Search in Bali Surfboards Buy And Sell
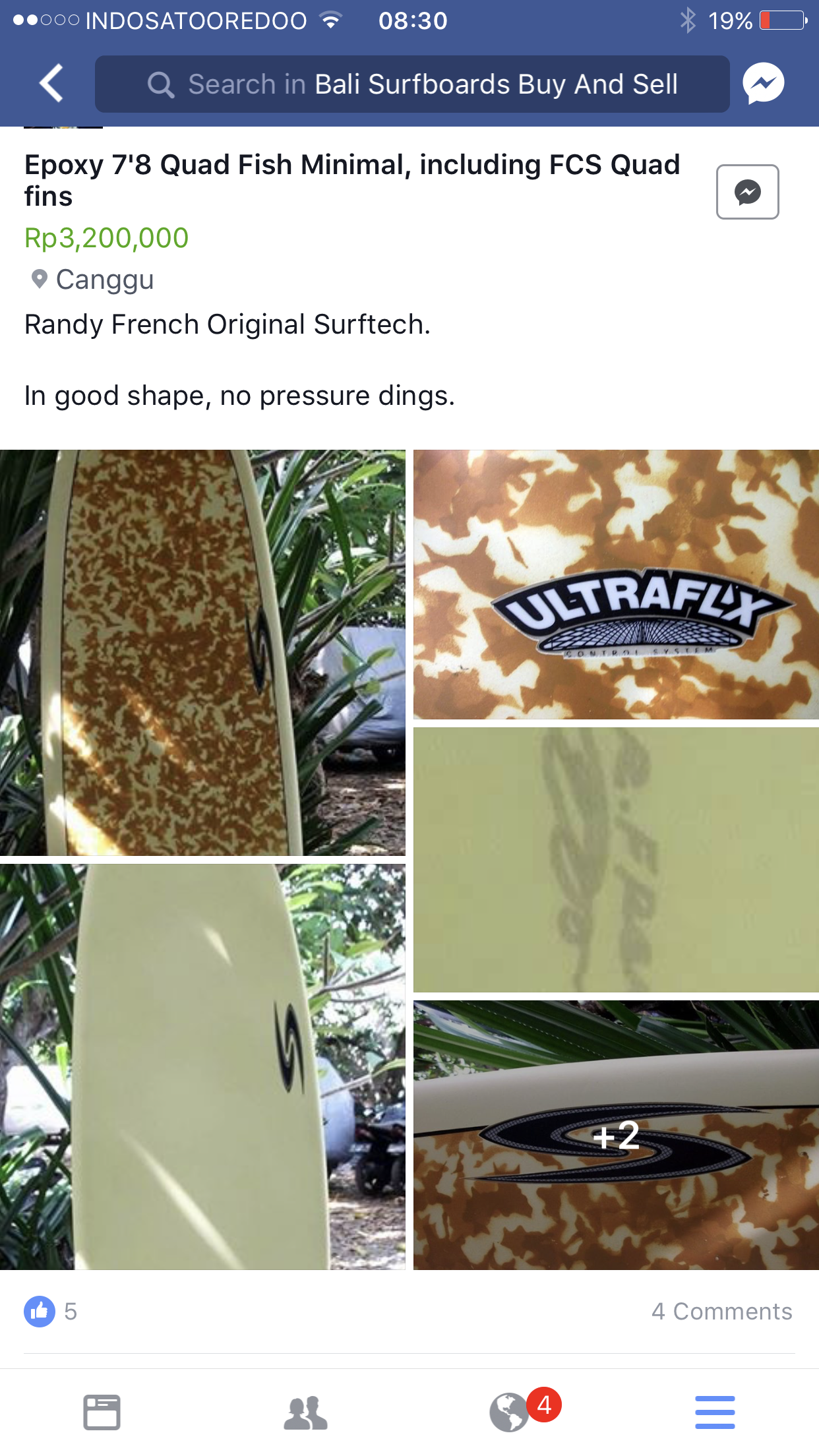The height and width of the screenshot is (1456, 819). point(412,84)
